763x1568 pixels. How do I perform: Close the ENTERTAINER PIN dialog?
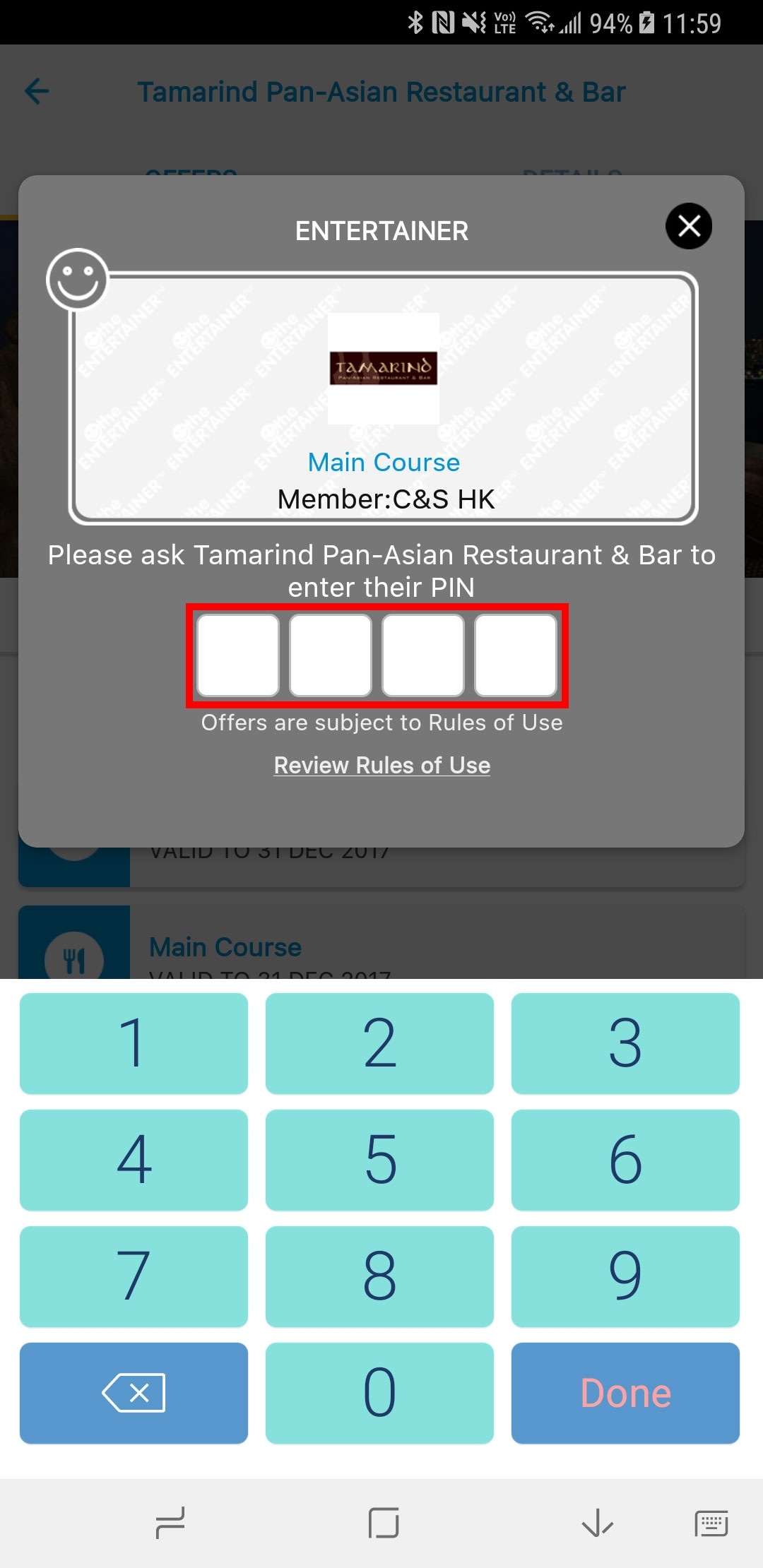click(688, 226)
